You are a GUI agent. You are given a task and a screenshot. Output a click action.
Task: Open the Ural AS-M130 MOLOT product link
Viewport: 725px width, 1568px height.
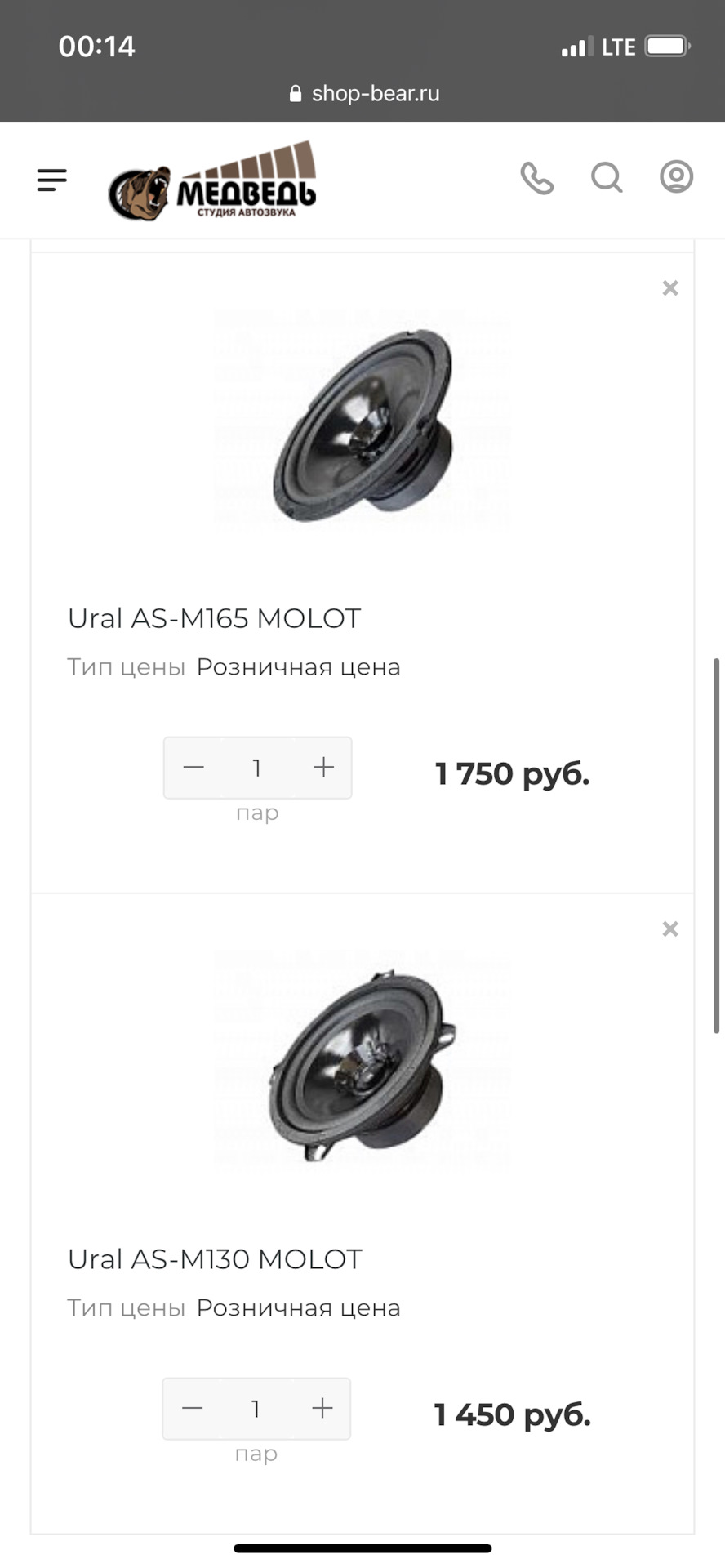click(216, 1258)
